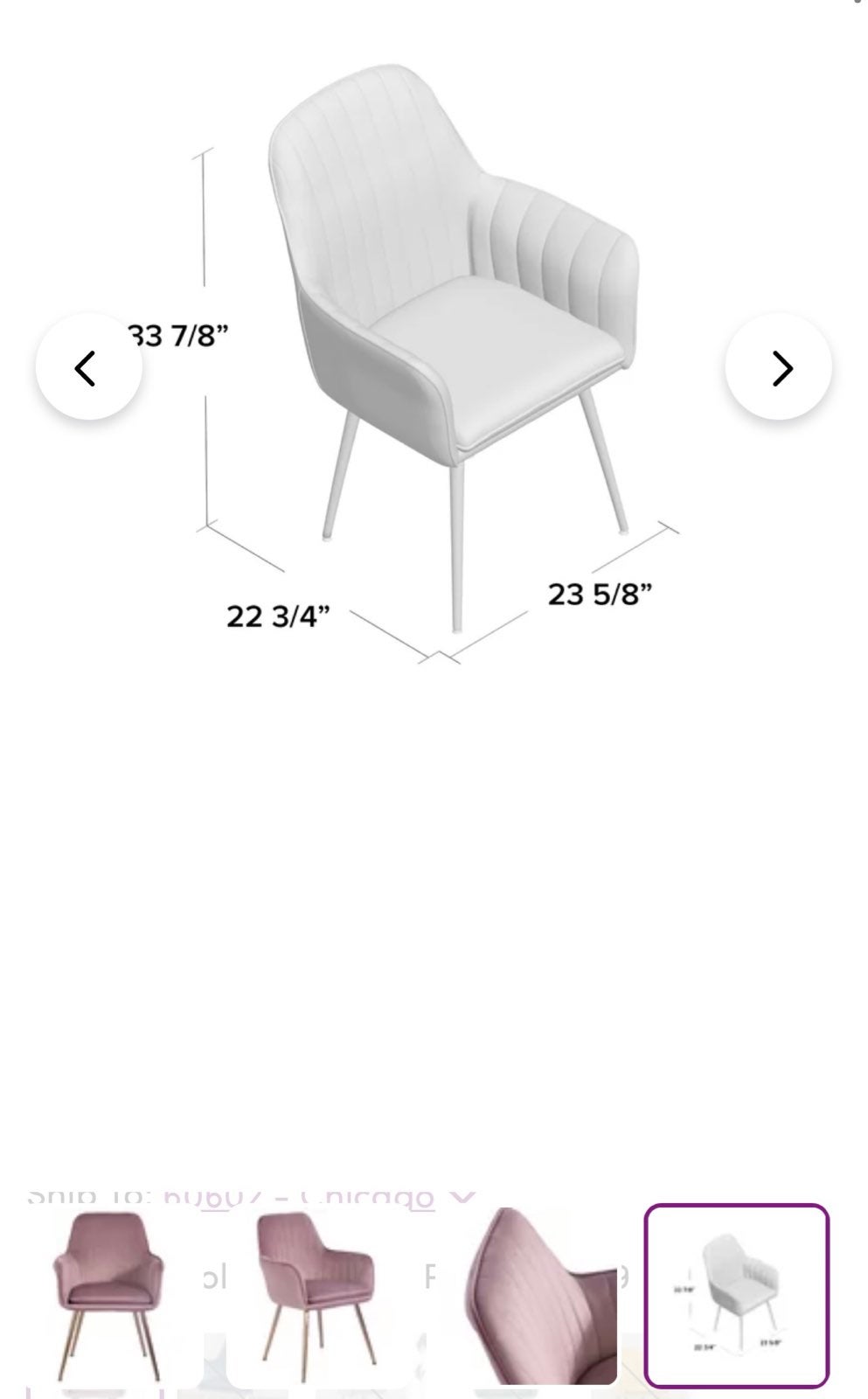Select the chair dimensions diagram thumbnail

coord(737,1296)
